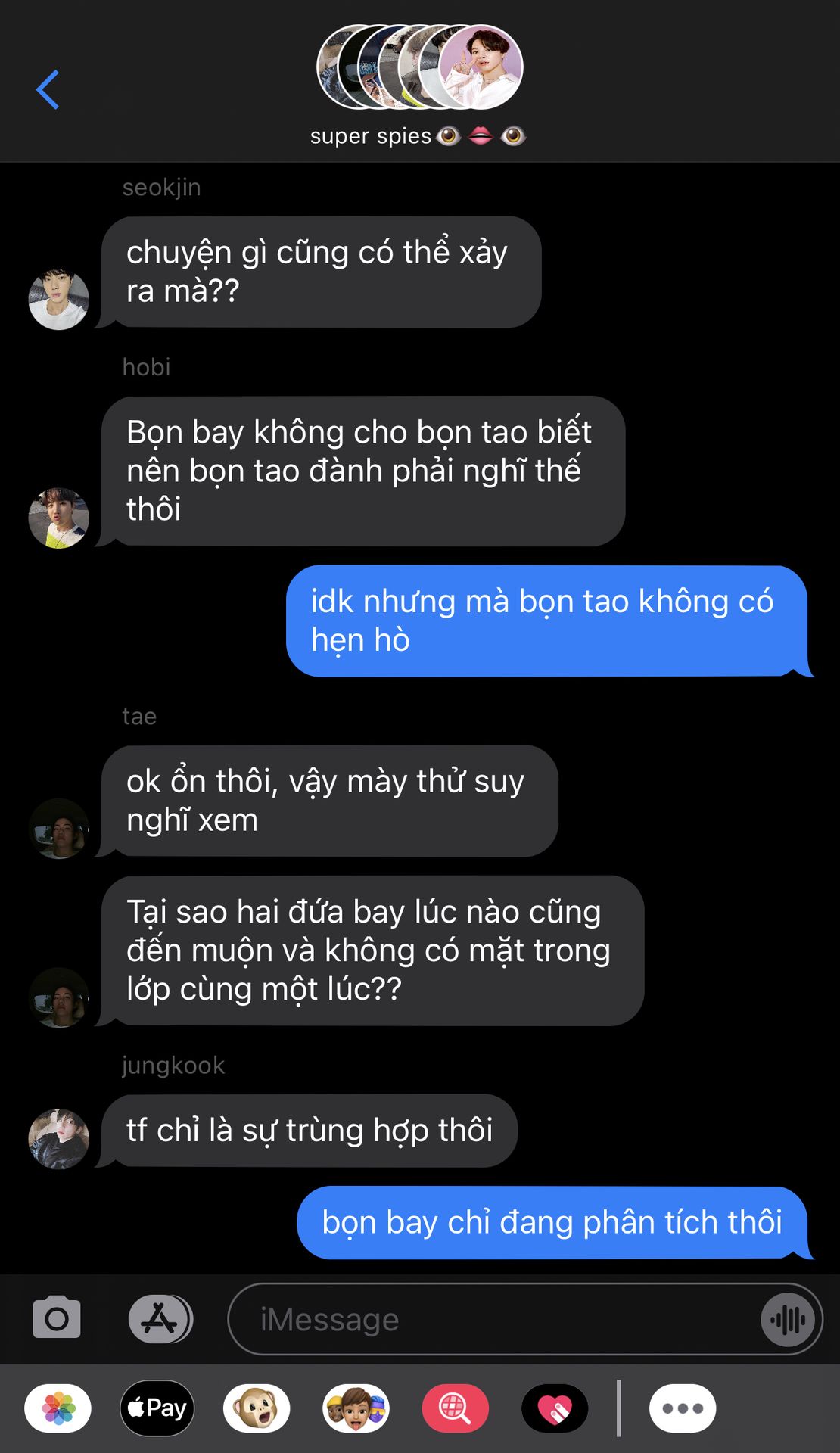Open the #images search app
Screen dimensions: 840x1453
(x=455, y=1408)
